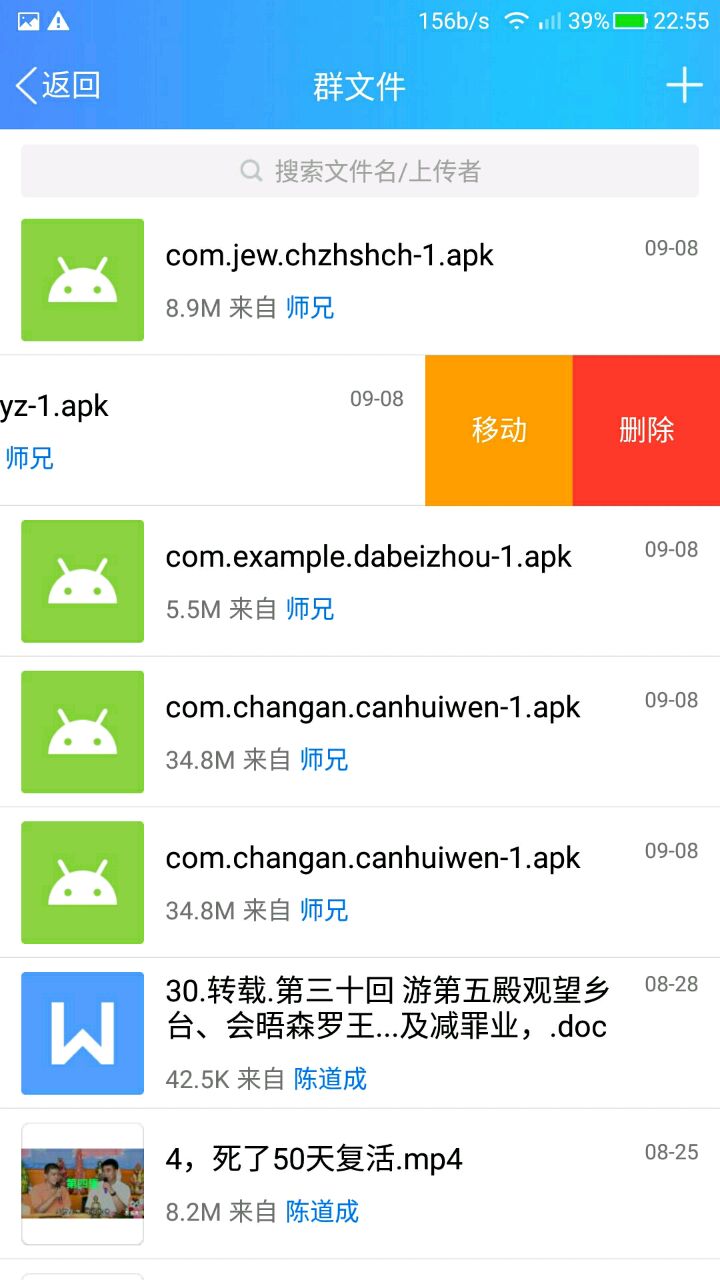View uploader 师兄 of com.jew.chzhshch-1.apk
Viewport: 720px width, 1280px height.
[x=310, y=308]
